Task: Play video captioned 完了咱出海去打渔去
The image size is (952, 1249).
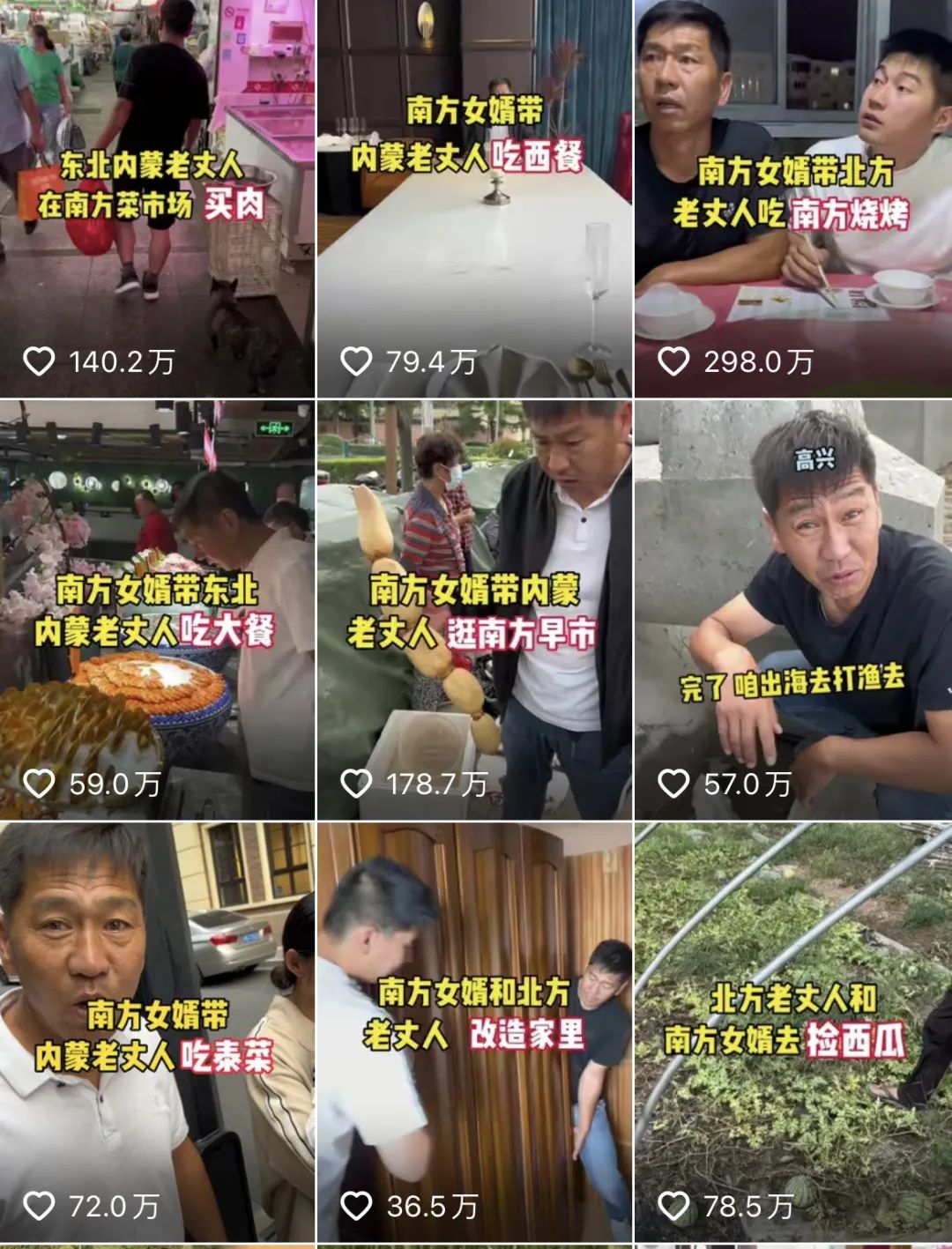Action: pyautogui.click(x=793, y=610)
